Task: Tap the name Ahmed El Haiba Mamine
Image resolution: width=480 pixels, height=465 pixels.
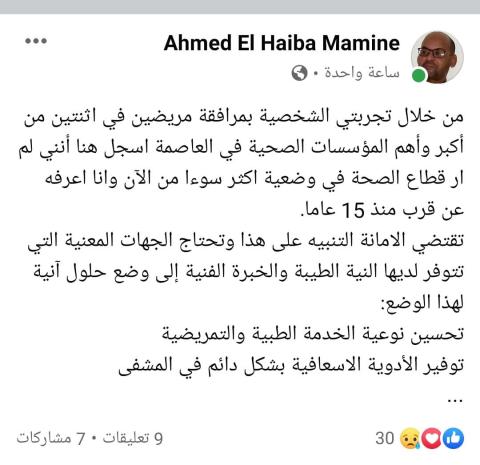Action: [x=282, y=43]
